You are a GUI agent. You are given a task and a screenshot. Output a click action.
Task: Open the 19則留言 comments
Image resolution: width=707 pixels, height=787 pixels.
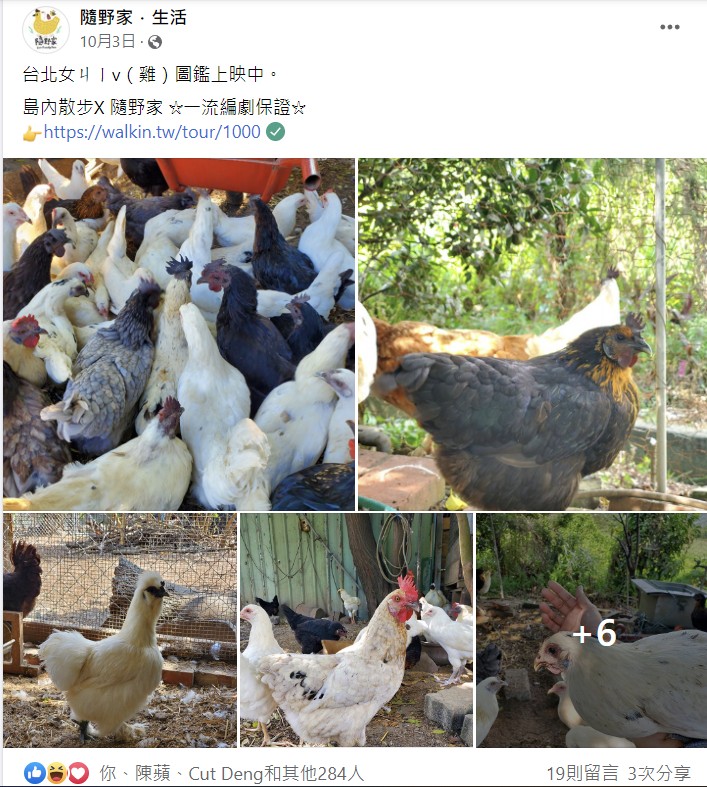[582, 773]
